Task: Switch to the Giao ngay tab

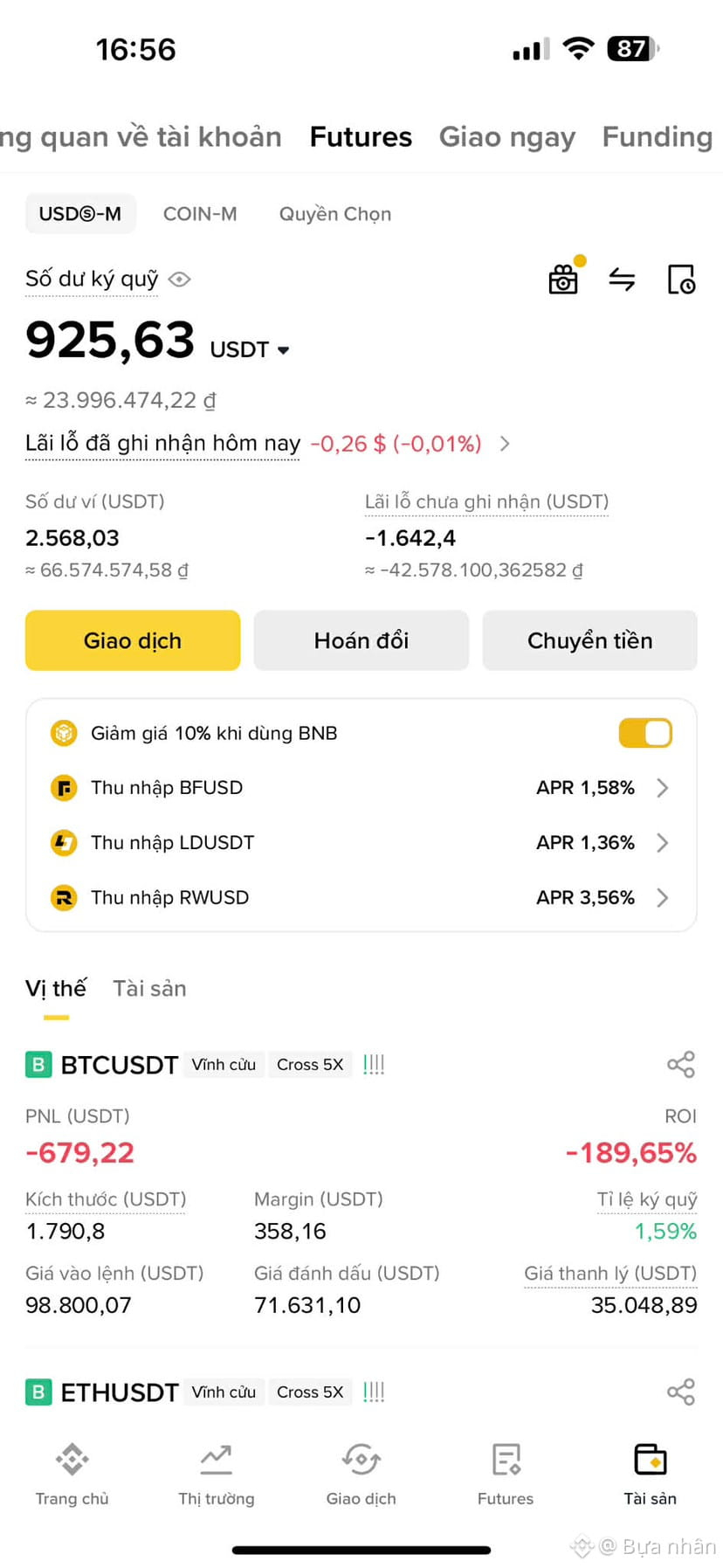Action: [x=506, y=137]
